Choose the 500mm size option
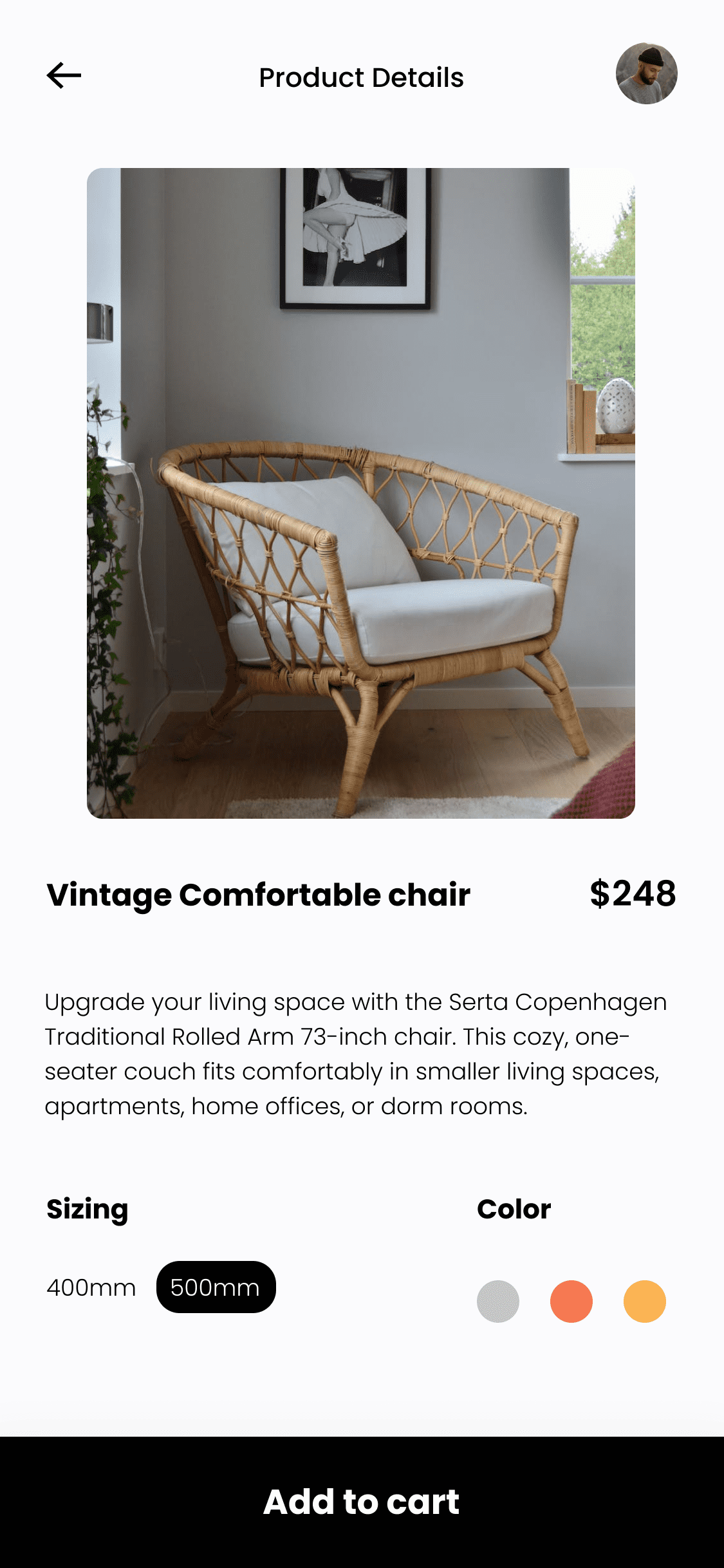 coord(216,1287)
